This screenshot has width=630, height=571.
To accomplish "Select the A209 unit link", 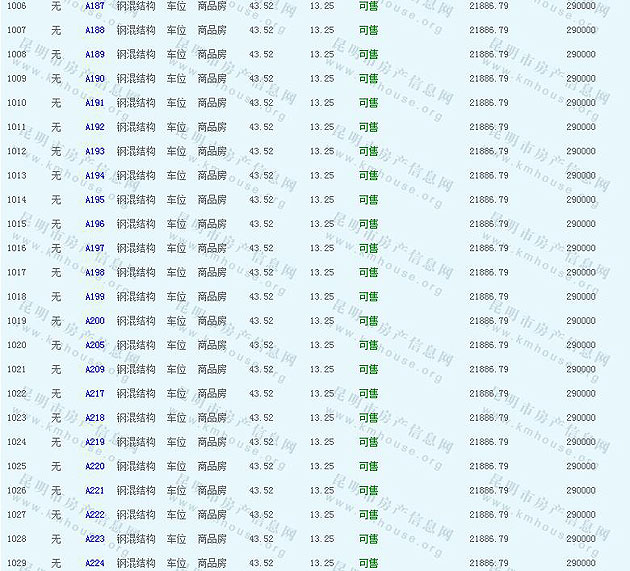I will (x=94, y=369).
